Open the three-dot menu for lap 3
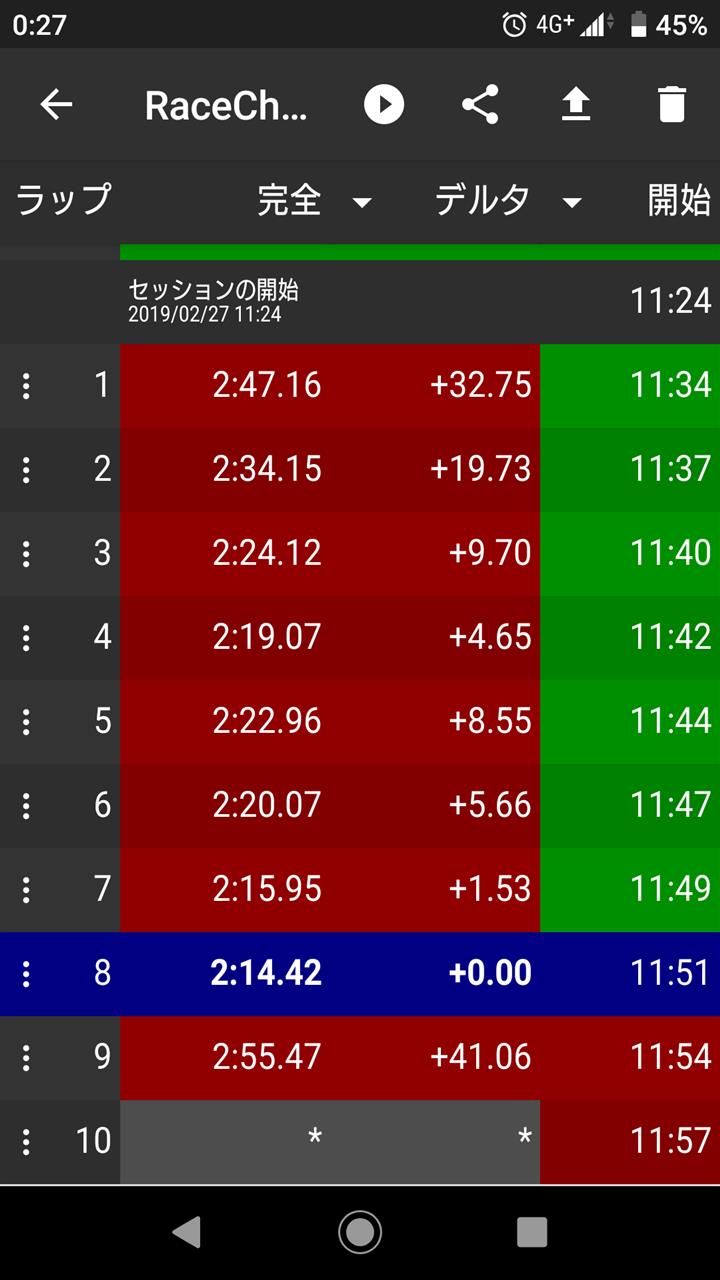Image resolution: width=720 pixels, height=1280 pixels. (x=26, y=553)
